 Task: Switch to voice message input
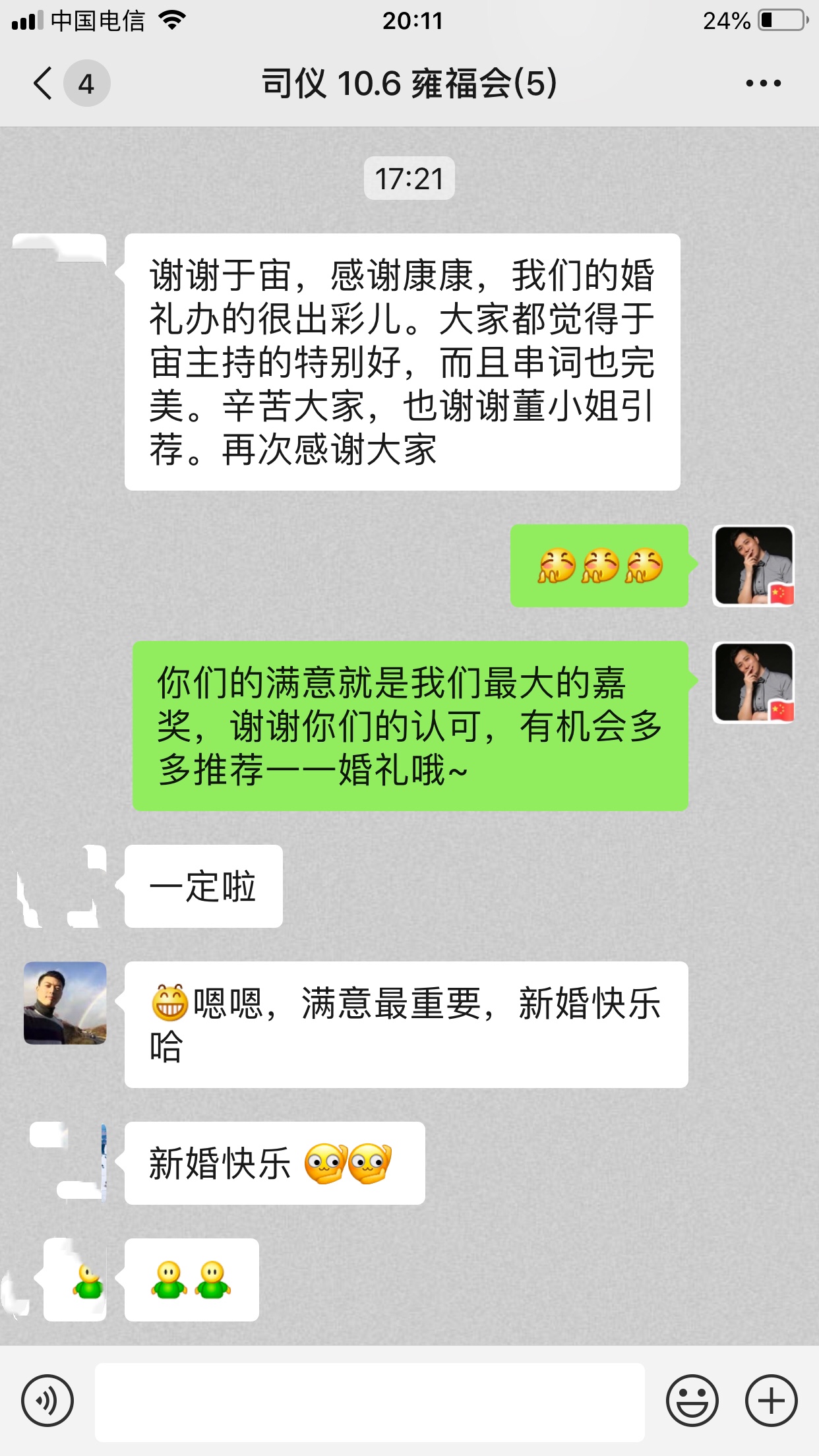(47, 1400)
